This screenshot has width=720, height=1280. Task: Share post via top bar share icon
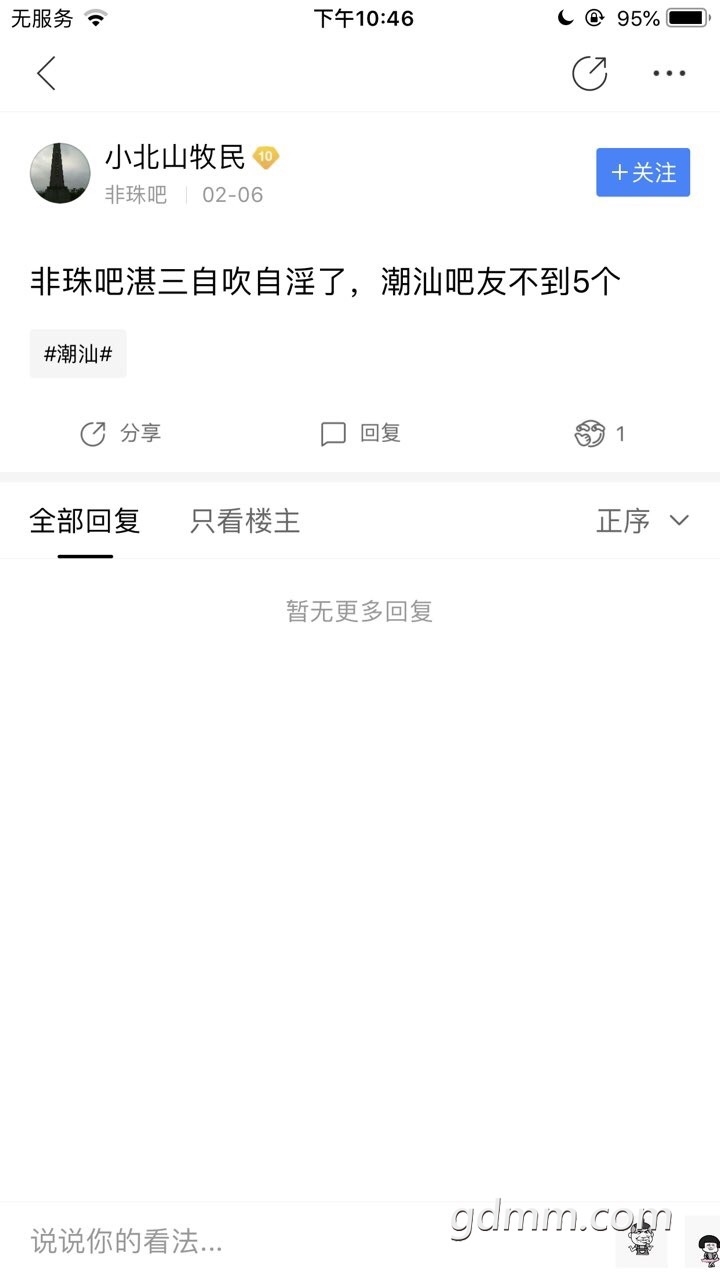click(590, 73)
